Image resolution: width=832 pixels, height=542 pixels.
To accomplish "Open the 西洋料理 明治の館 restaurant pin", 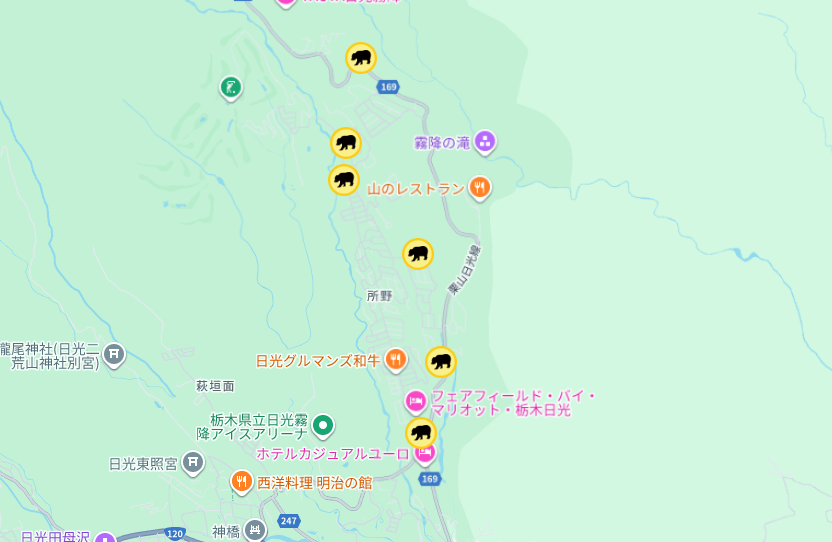I will pyautogui.click(x=241, y=482).
